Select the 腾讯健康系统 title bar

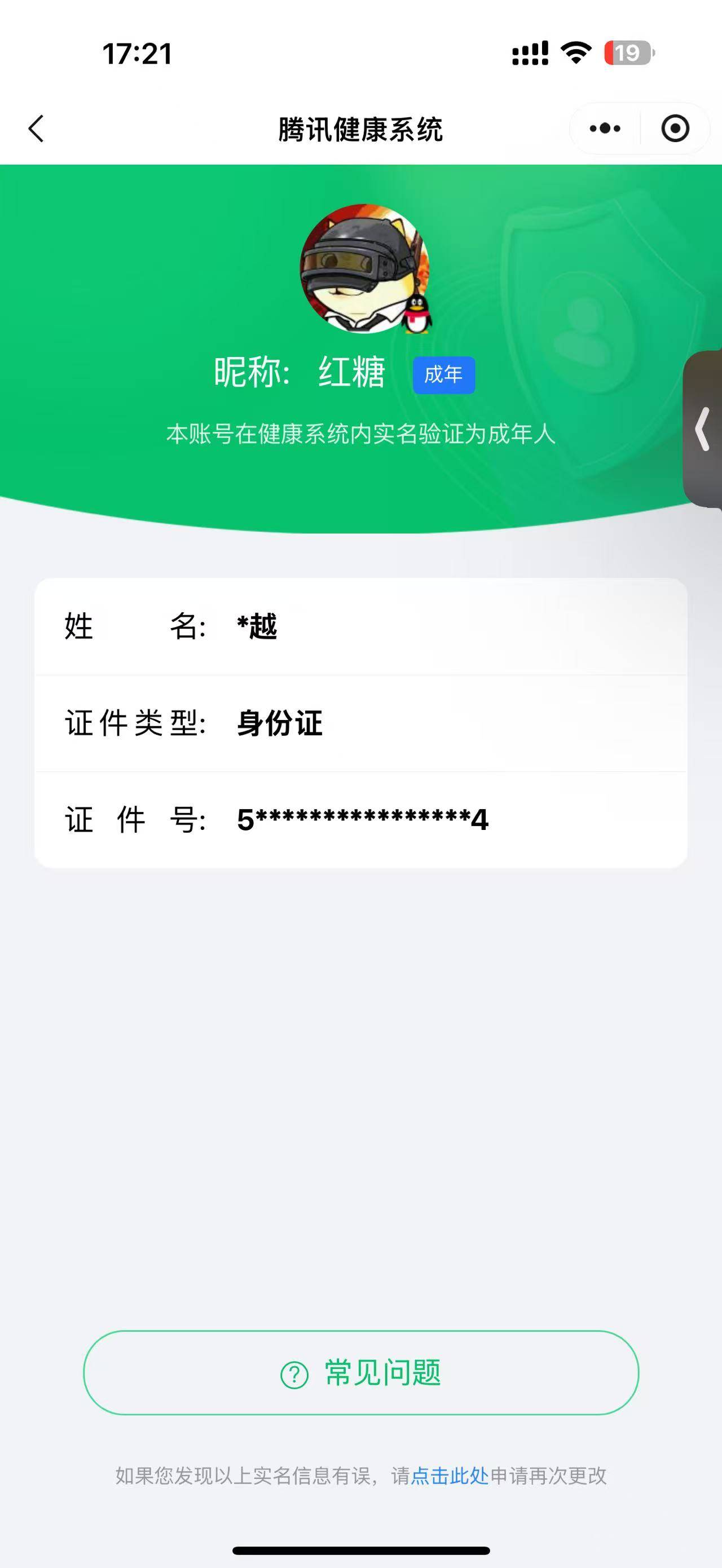click(x=361, y=128)
